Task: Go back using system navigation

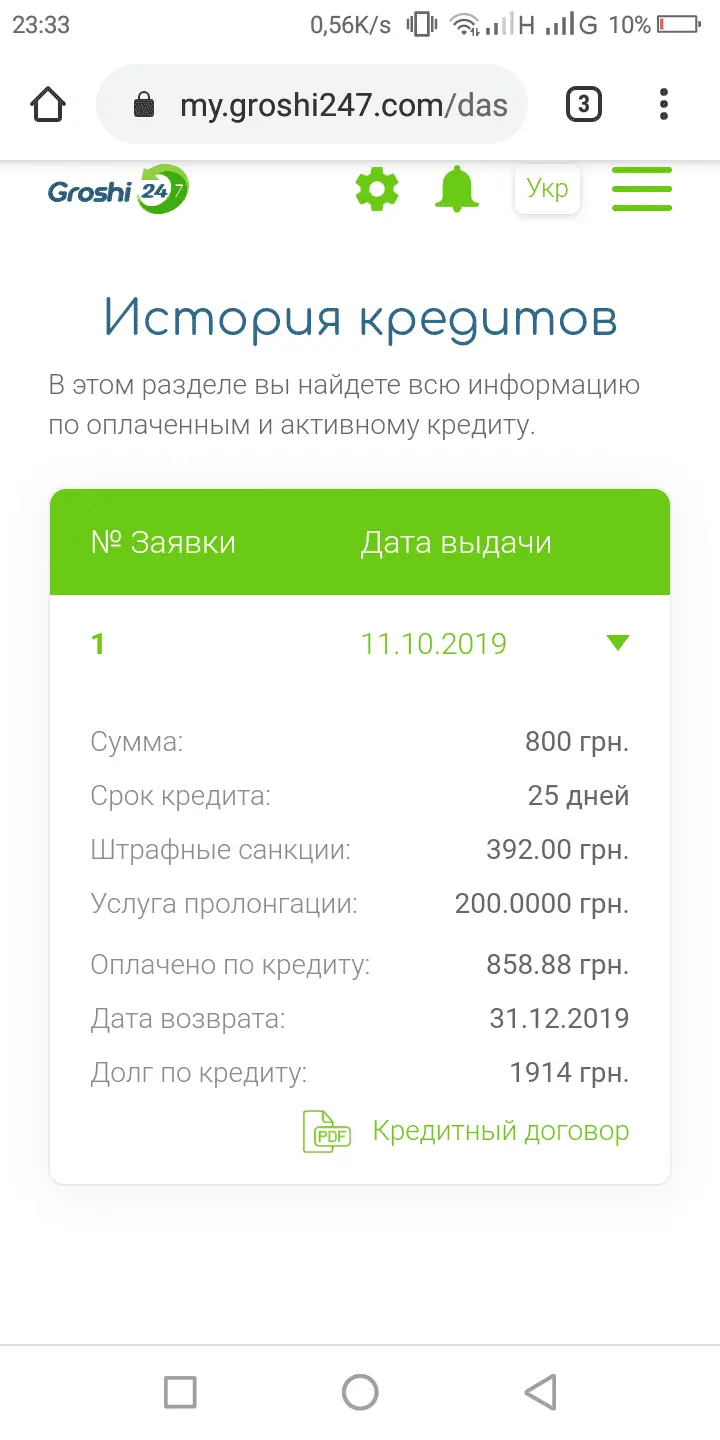Action: pyautogui.click(x=540, y=1391)
